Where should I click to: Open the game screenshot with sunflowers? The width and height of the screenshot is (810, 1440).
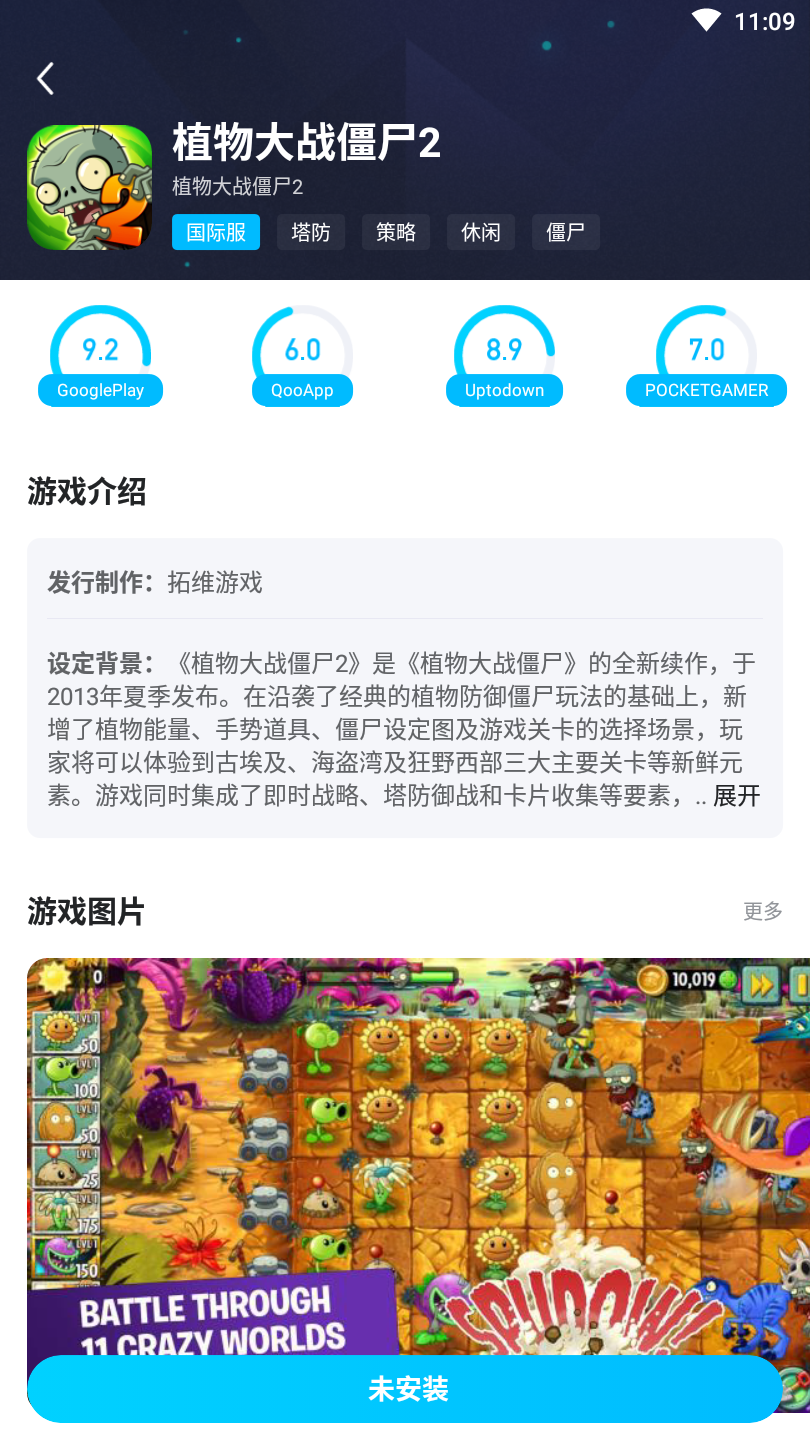pos(418,1150)
